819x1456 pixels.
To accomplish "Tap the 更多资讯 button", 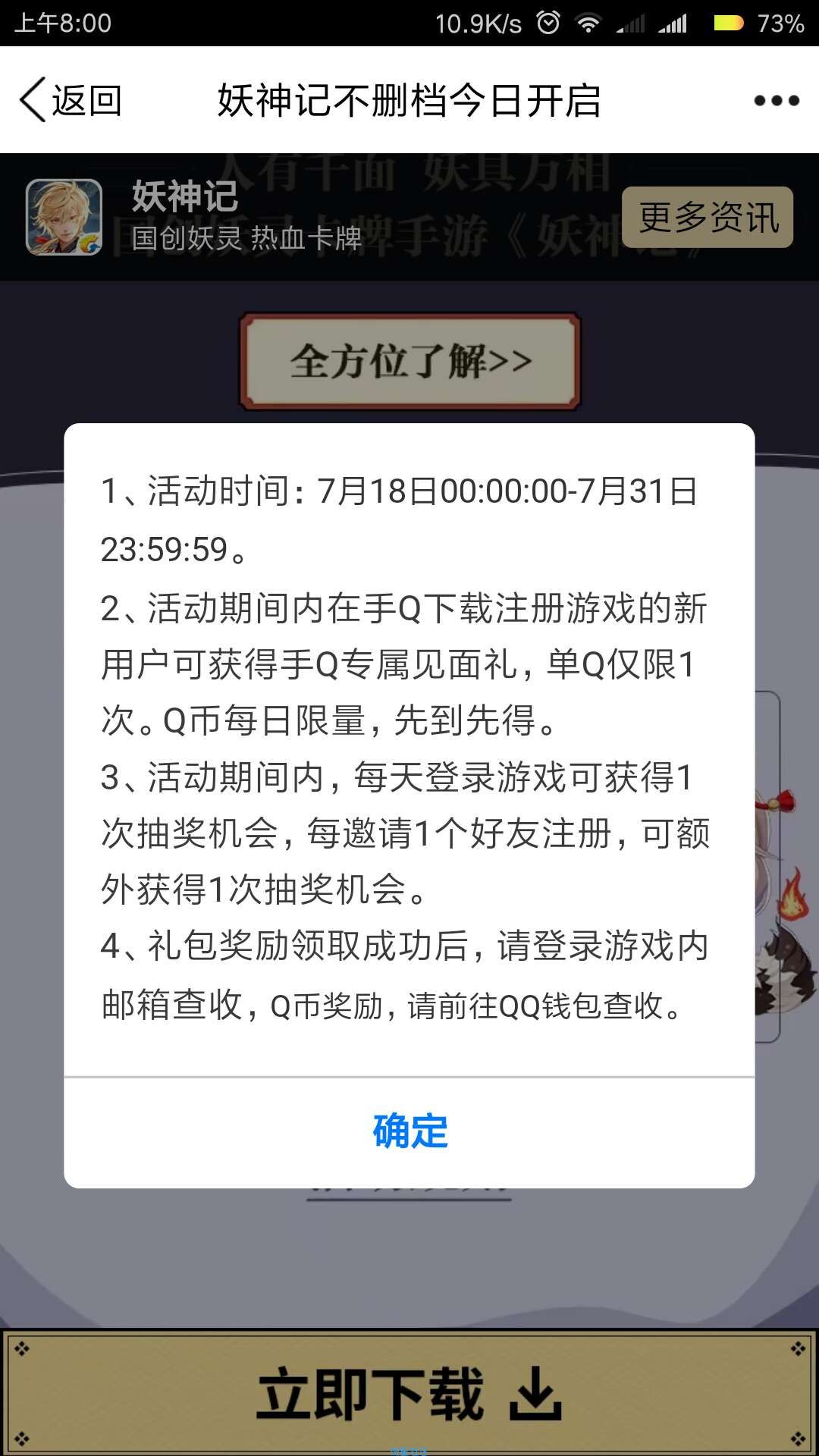I will (x=708, y=218).
